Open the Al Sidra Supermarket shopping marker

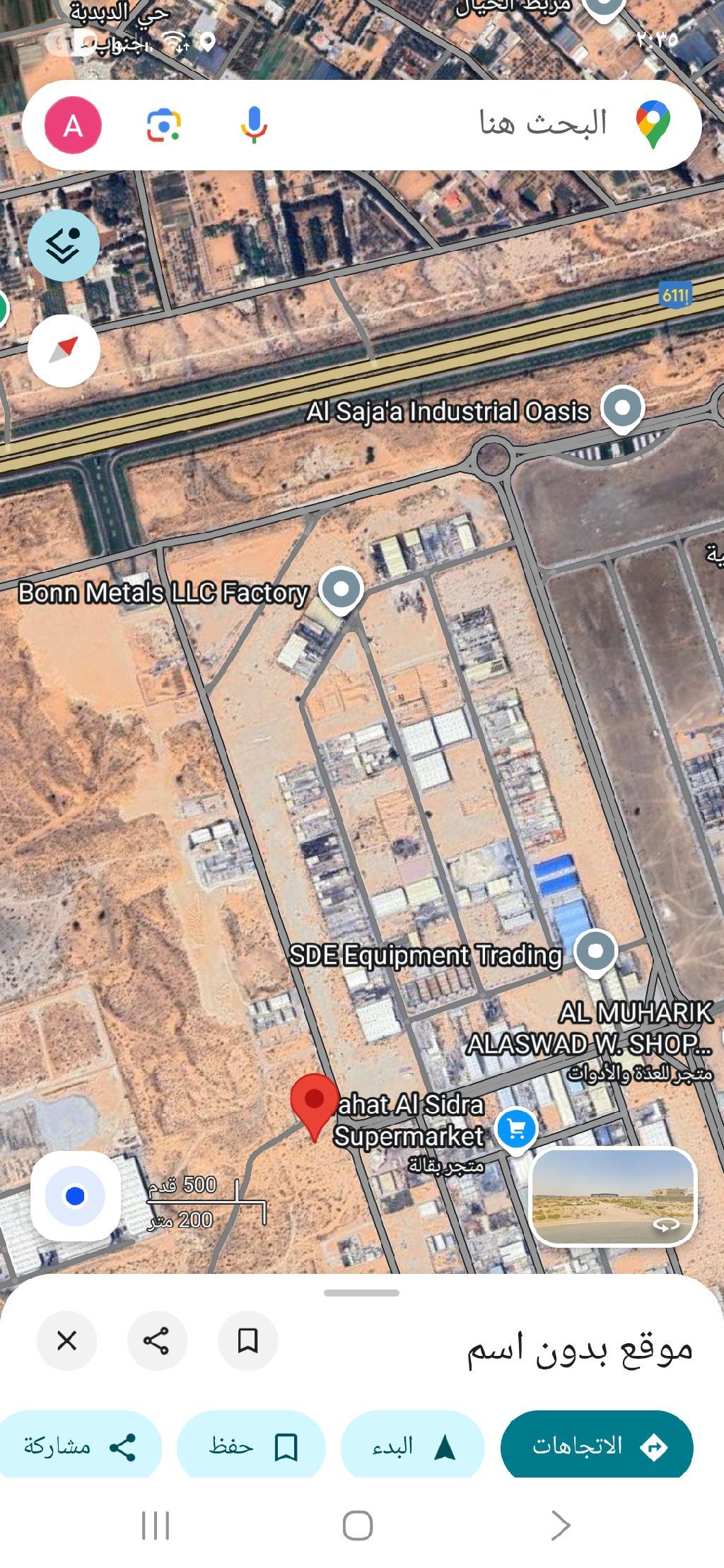tap(516, 1129)
